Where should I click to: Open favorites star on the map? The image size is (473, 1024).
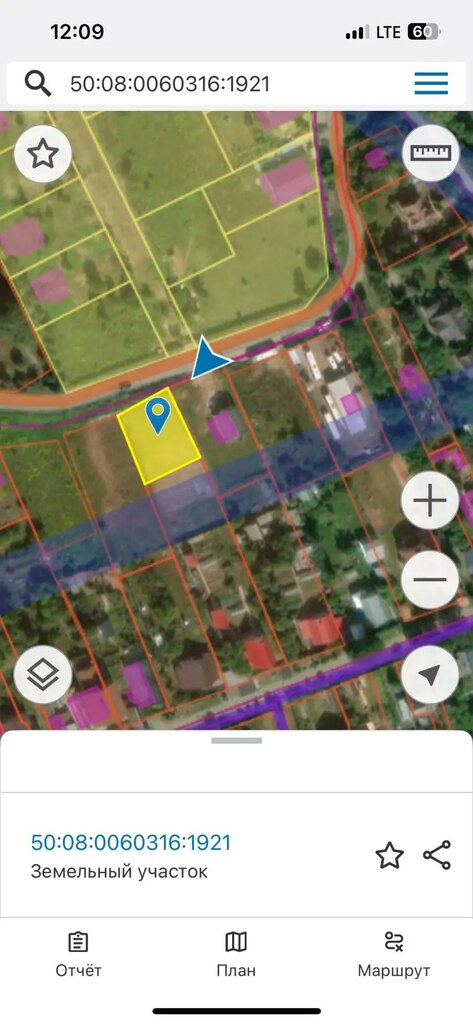42,154
